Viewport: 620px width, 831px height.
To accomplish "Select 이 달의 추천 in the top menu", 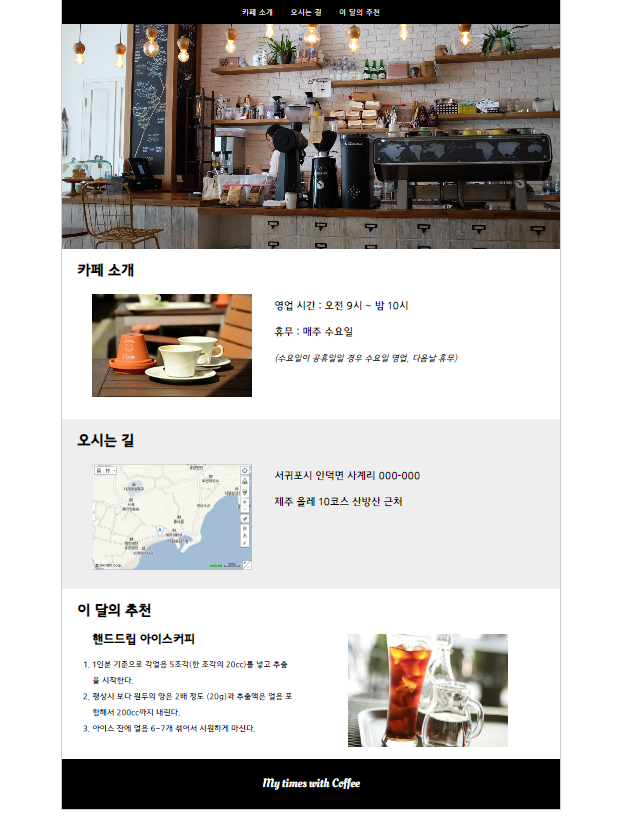I will (x=359, y=12).
